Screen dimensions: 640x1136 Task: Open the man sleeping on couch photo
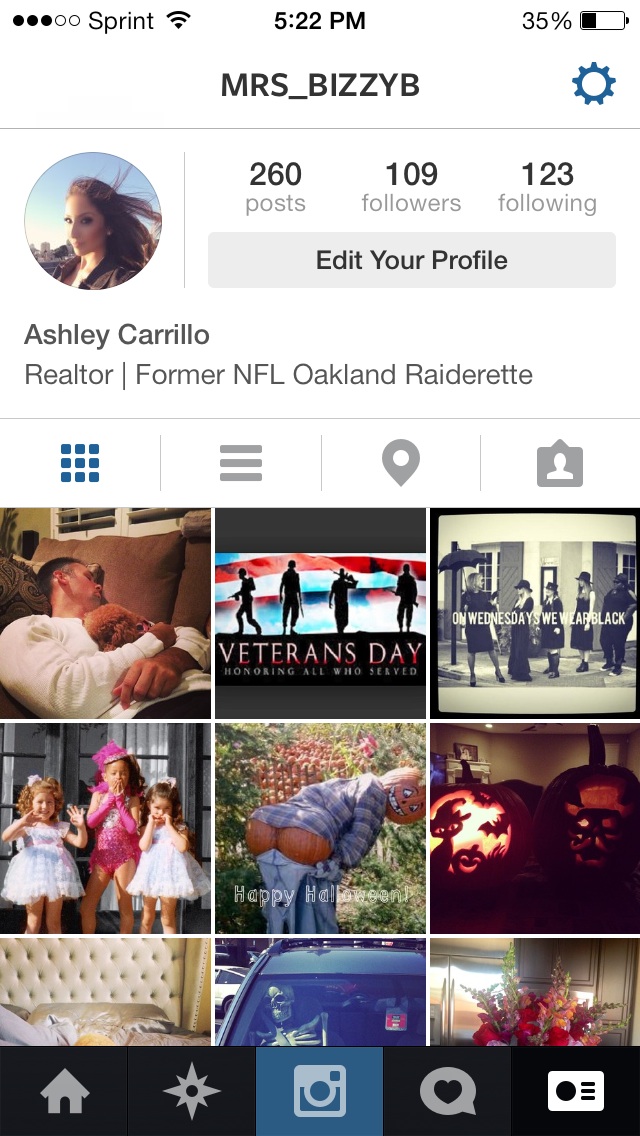105,612
